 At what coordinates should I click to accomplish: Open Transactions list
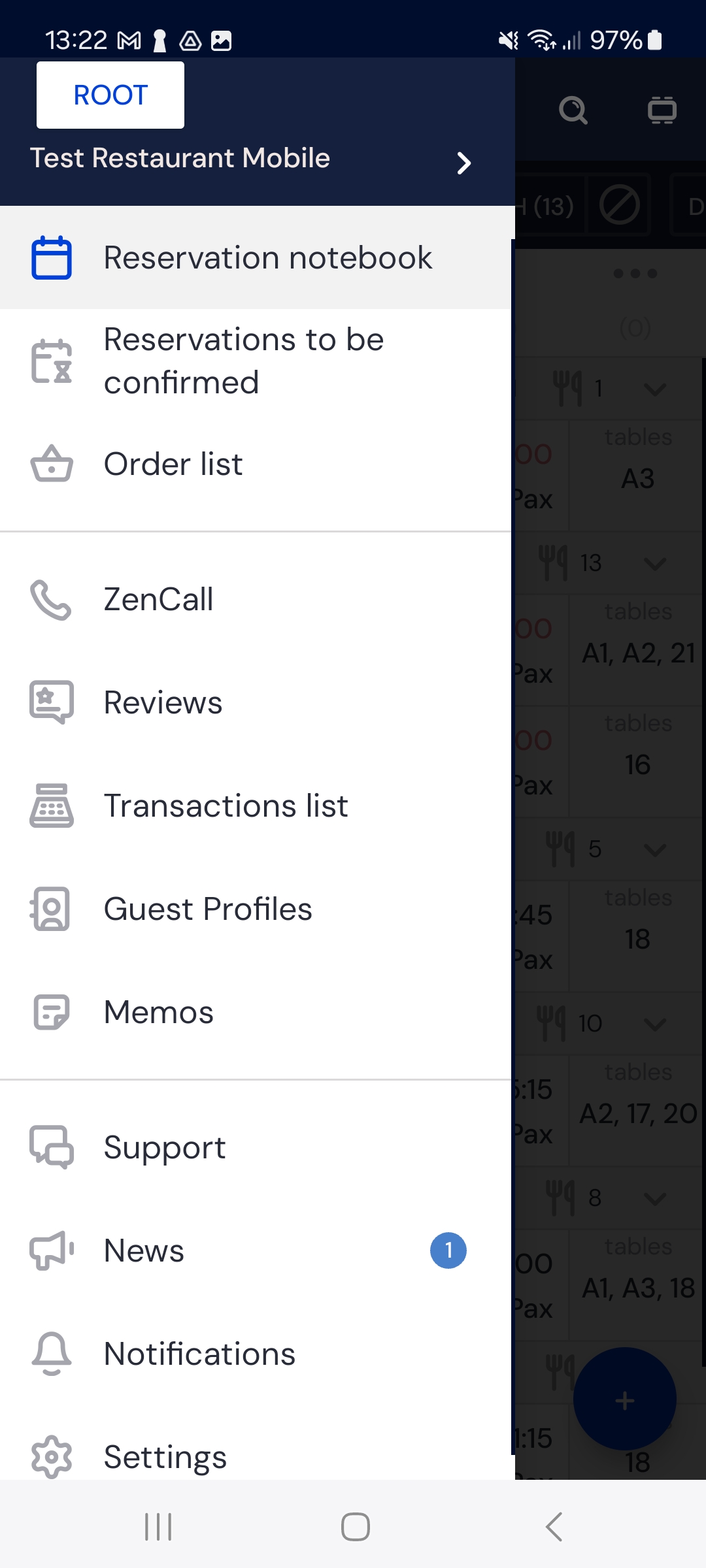coord(226,806)
